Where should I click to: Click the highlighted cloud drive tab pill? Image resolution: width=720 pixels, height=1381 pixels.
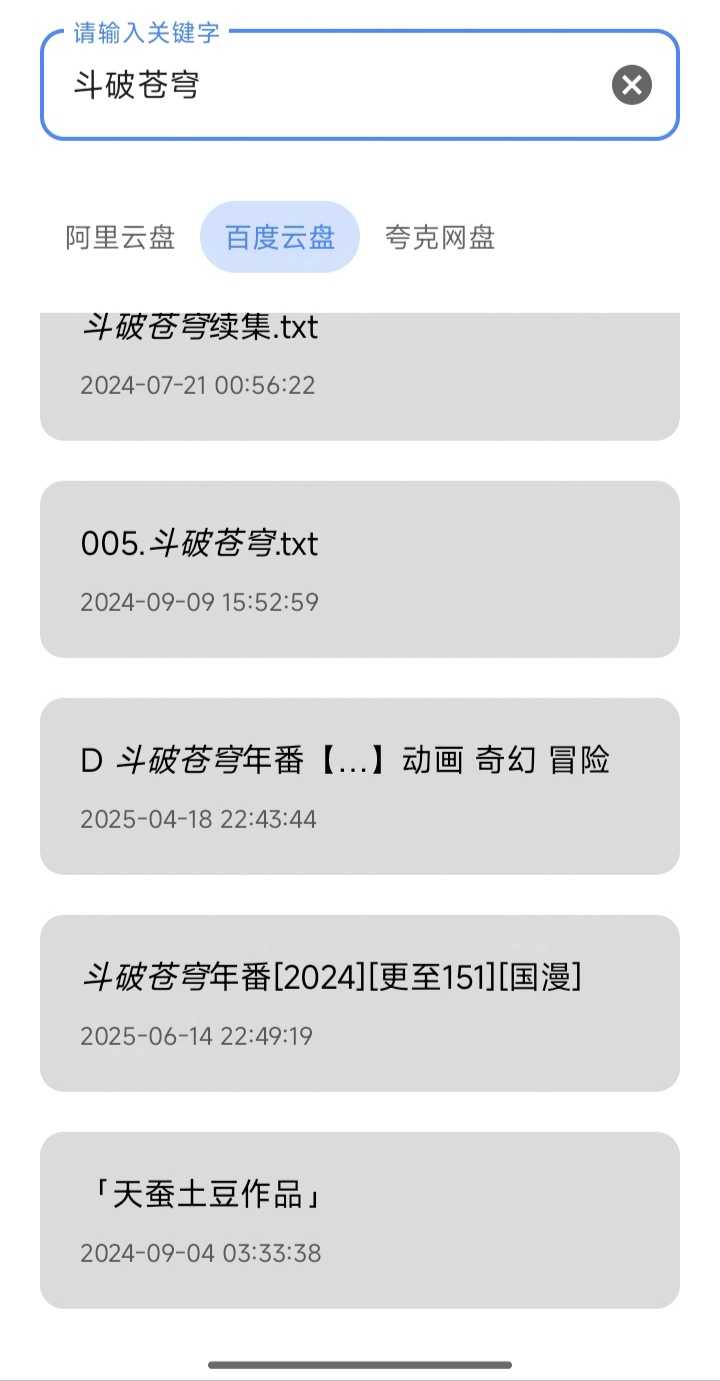[279, 237]
